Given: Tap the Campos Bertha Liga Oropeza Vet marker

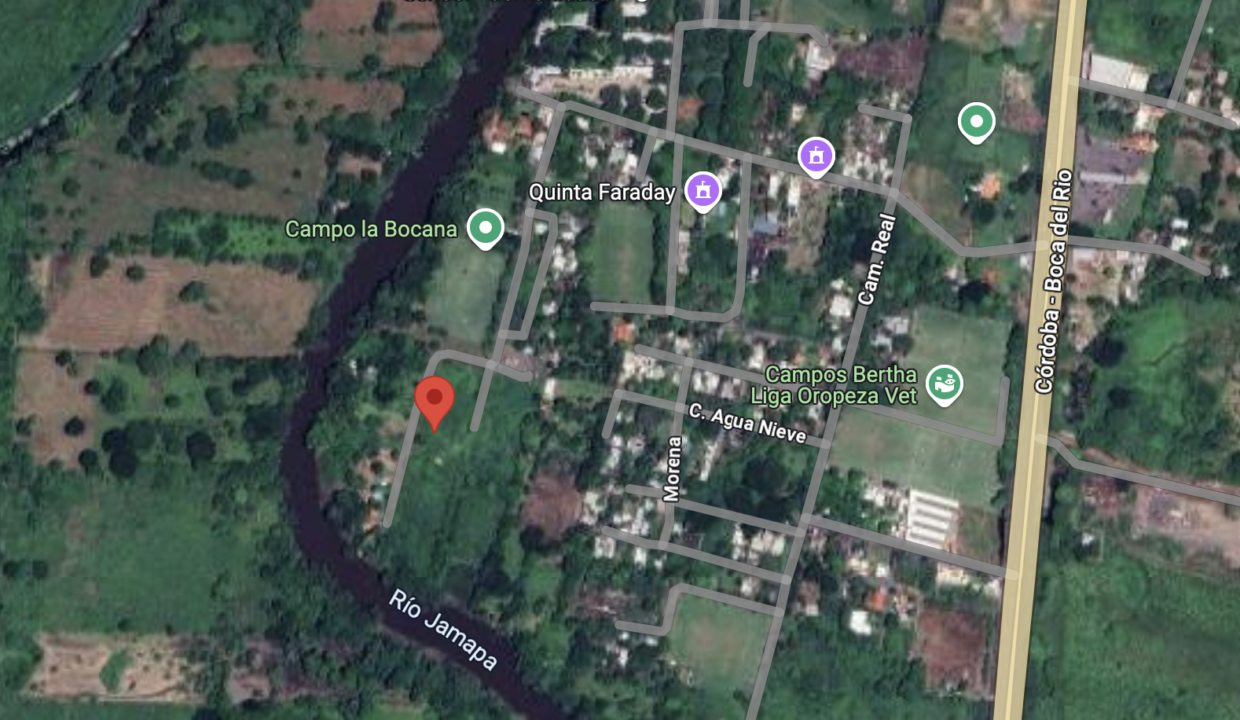Looking at the screenshot, I should pos(944,383).
